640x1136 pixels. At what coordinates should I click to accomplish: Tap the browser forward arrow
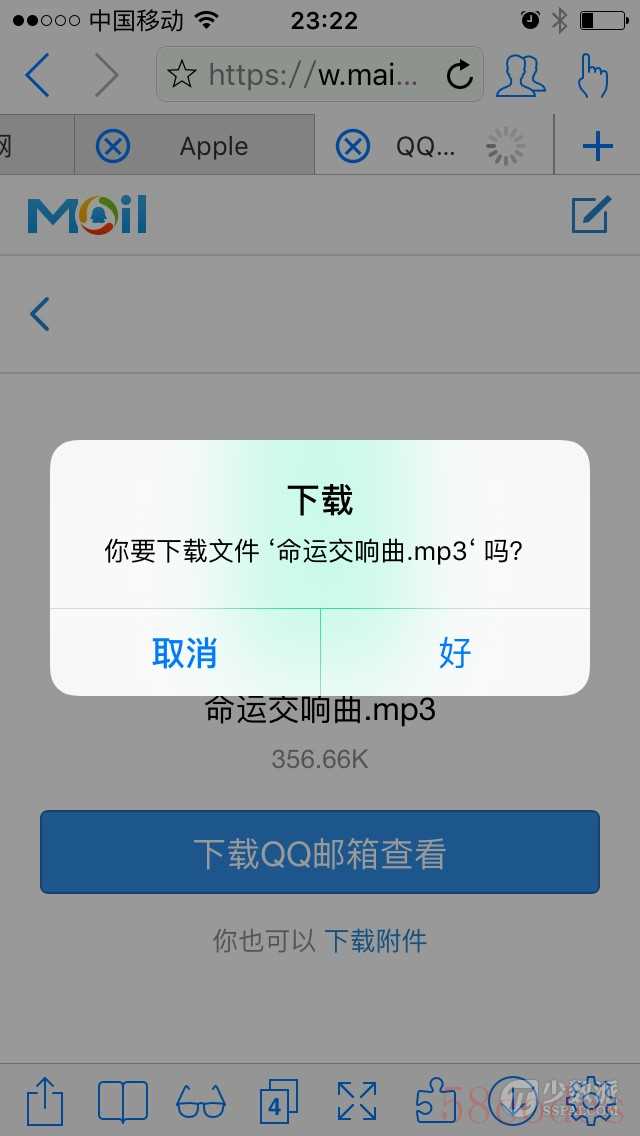(x=105, y=75)
